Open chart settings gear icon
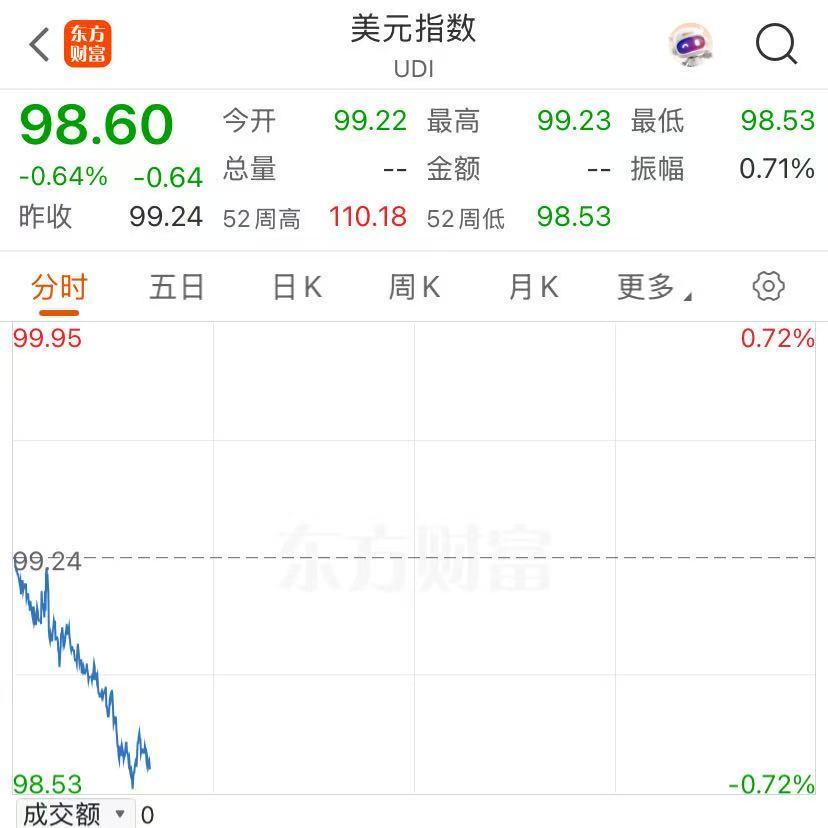 coord(768,286)
